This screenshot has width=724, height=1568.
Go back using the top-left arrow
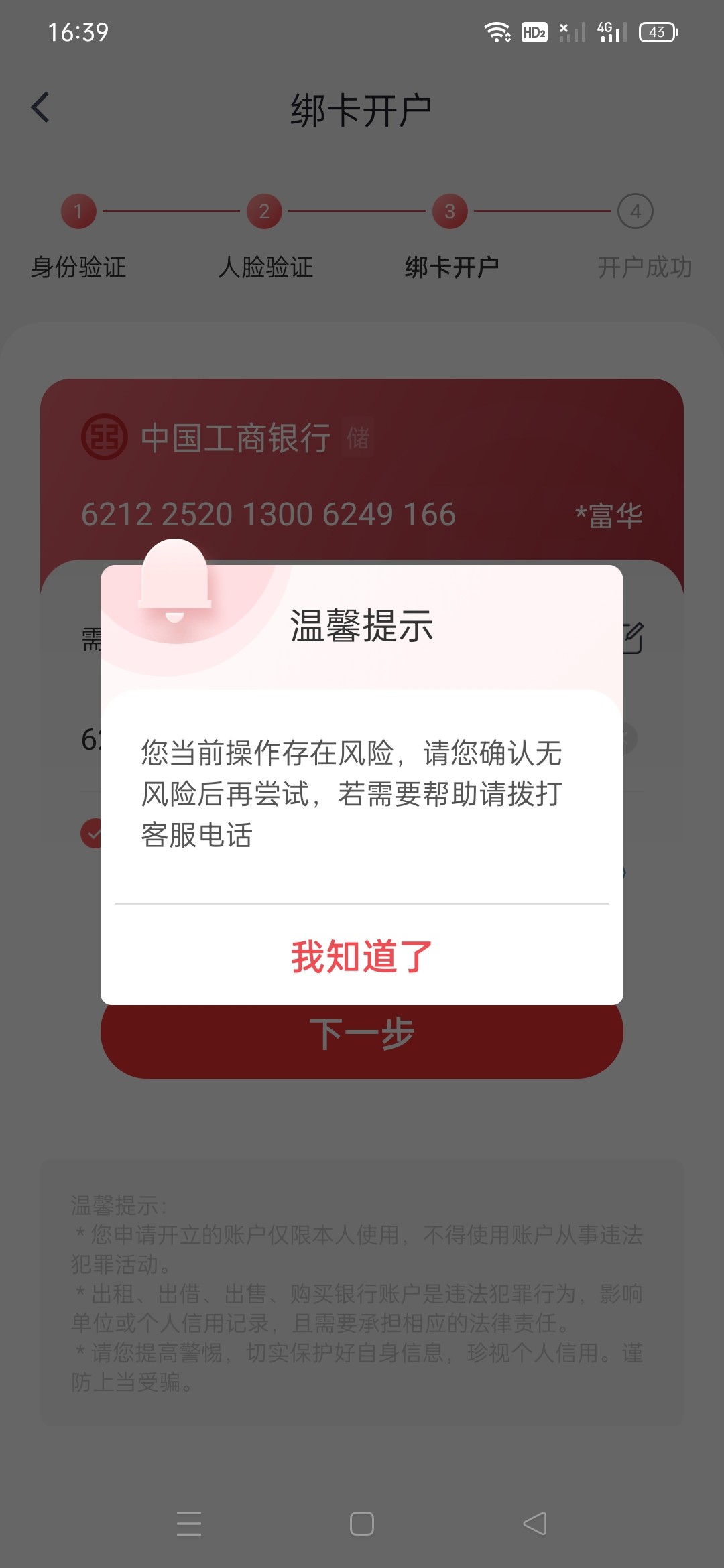pos(41,107)
